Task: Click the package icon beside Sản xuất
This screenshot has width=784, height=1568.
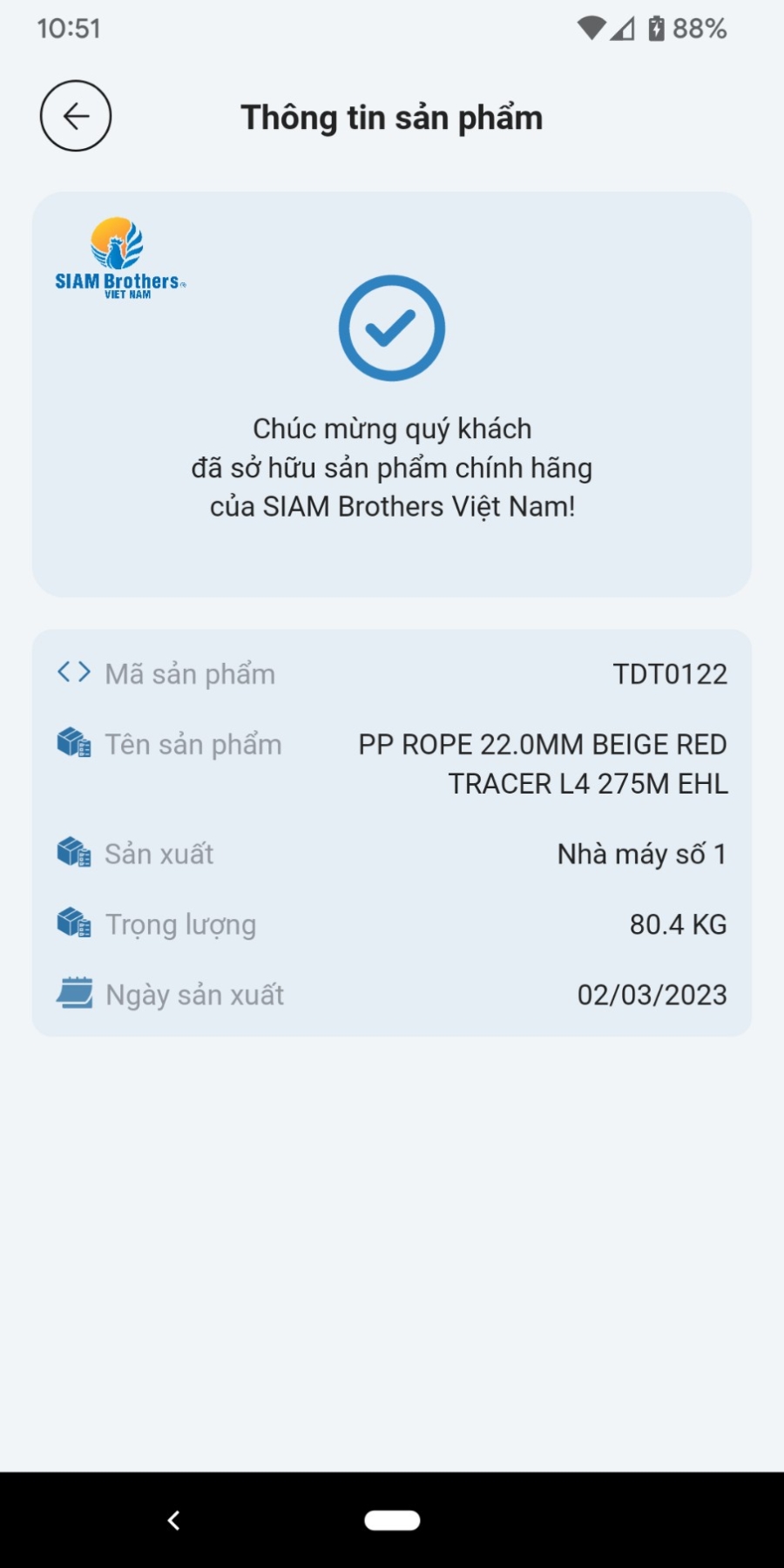Action: click(x=74, y=854)
